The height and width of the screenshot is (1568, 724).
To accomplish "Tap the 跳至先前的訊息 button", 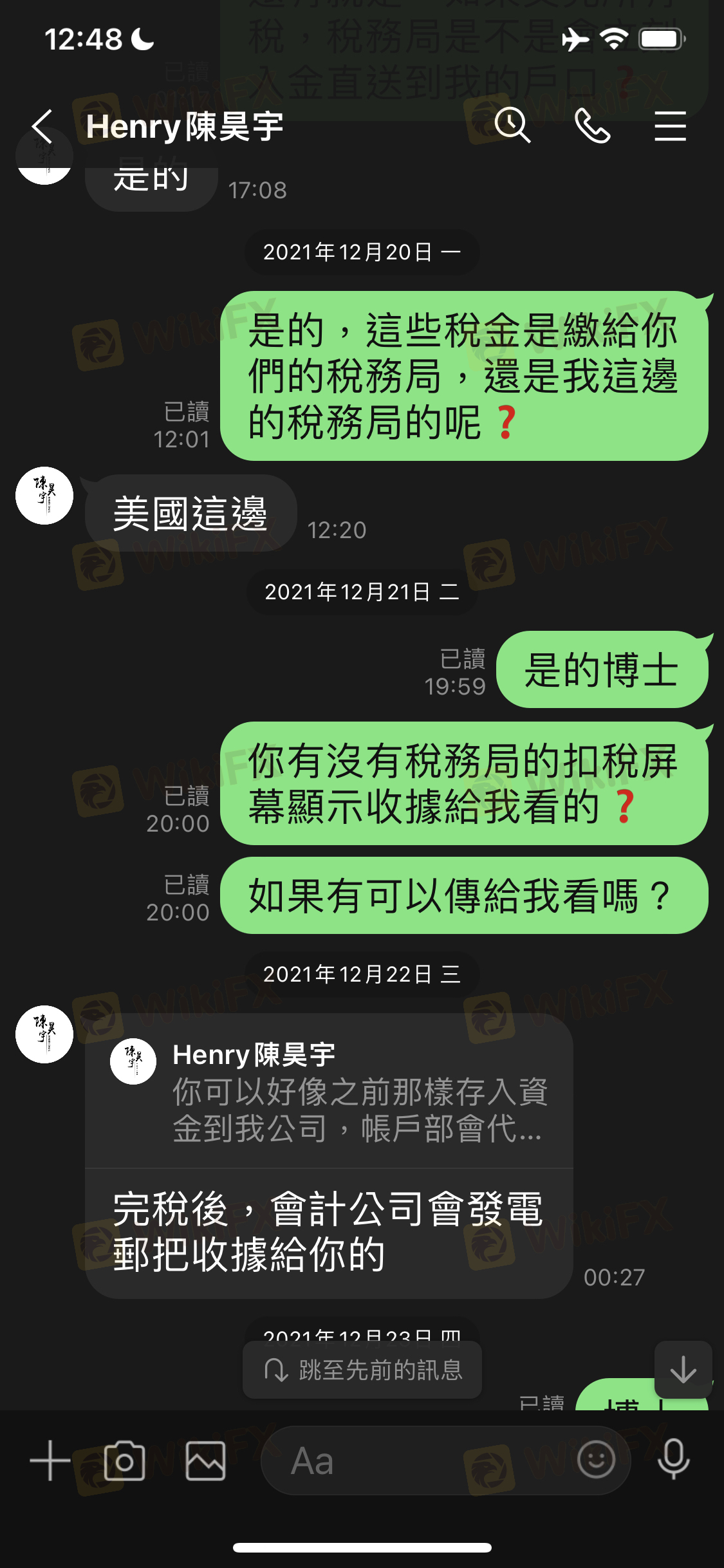I will click(362, 1370).
